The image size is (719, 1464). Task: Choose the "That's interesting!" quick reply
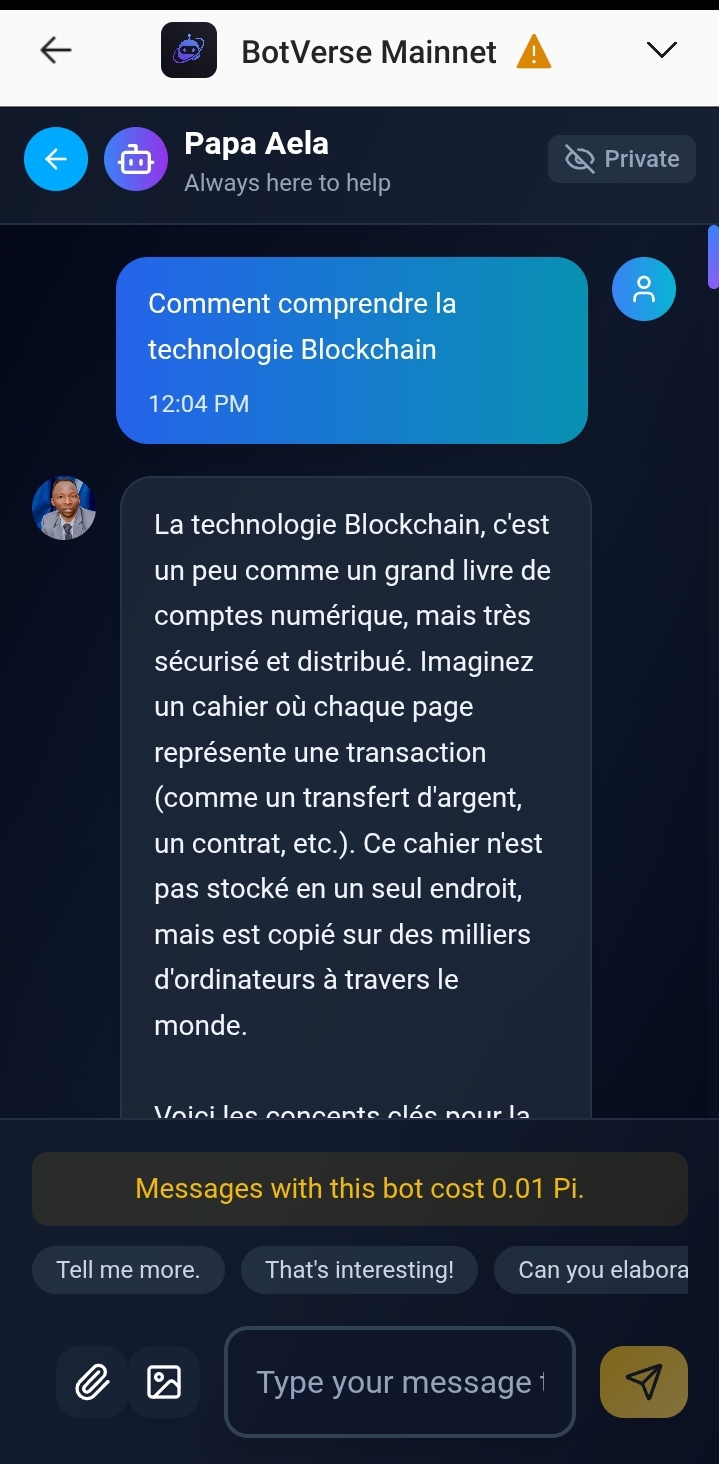[359, 1270]
